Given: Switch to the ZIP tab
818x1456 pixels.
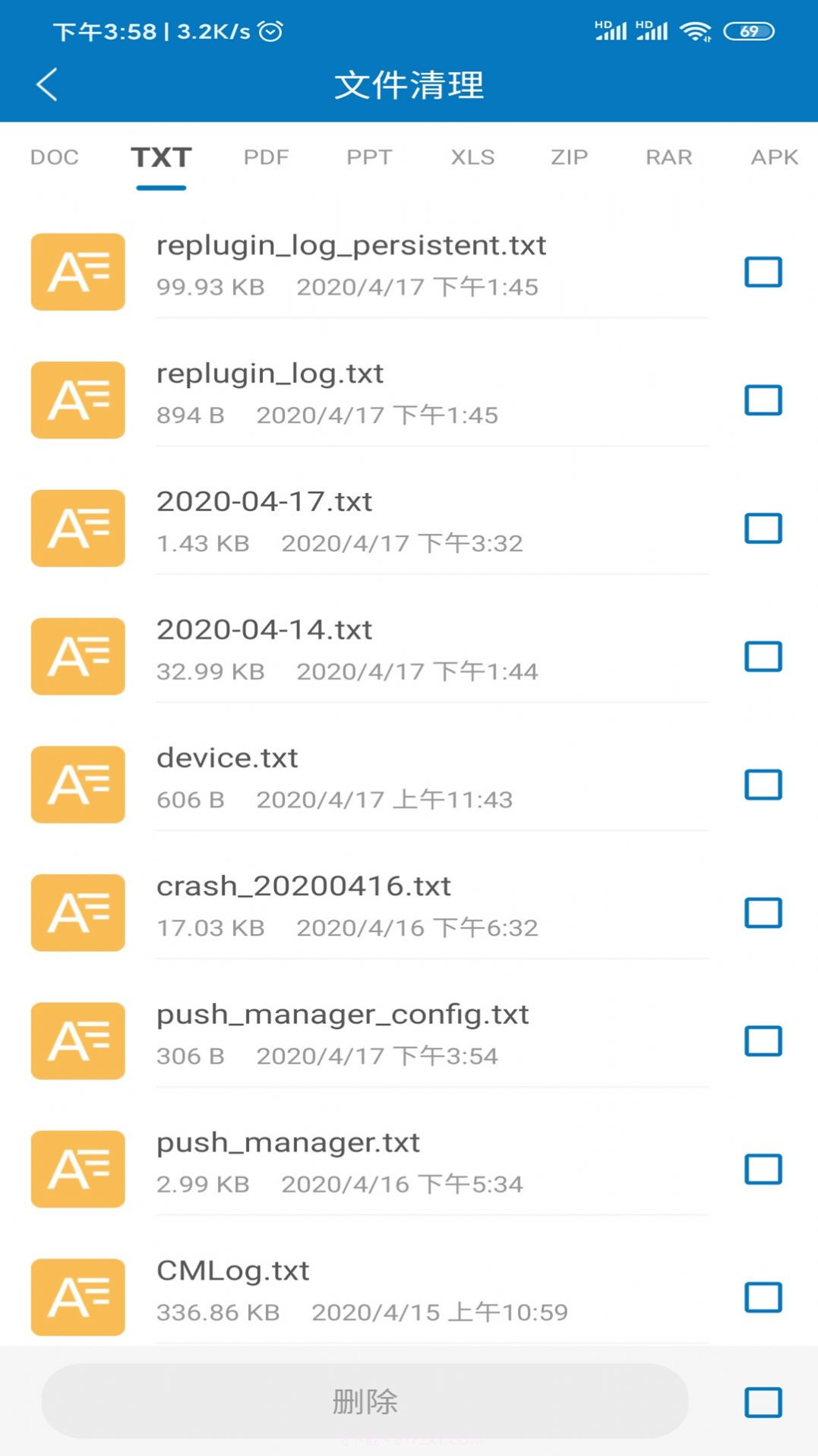Looking at the screenshot, I should point(570,158).
